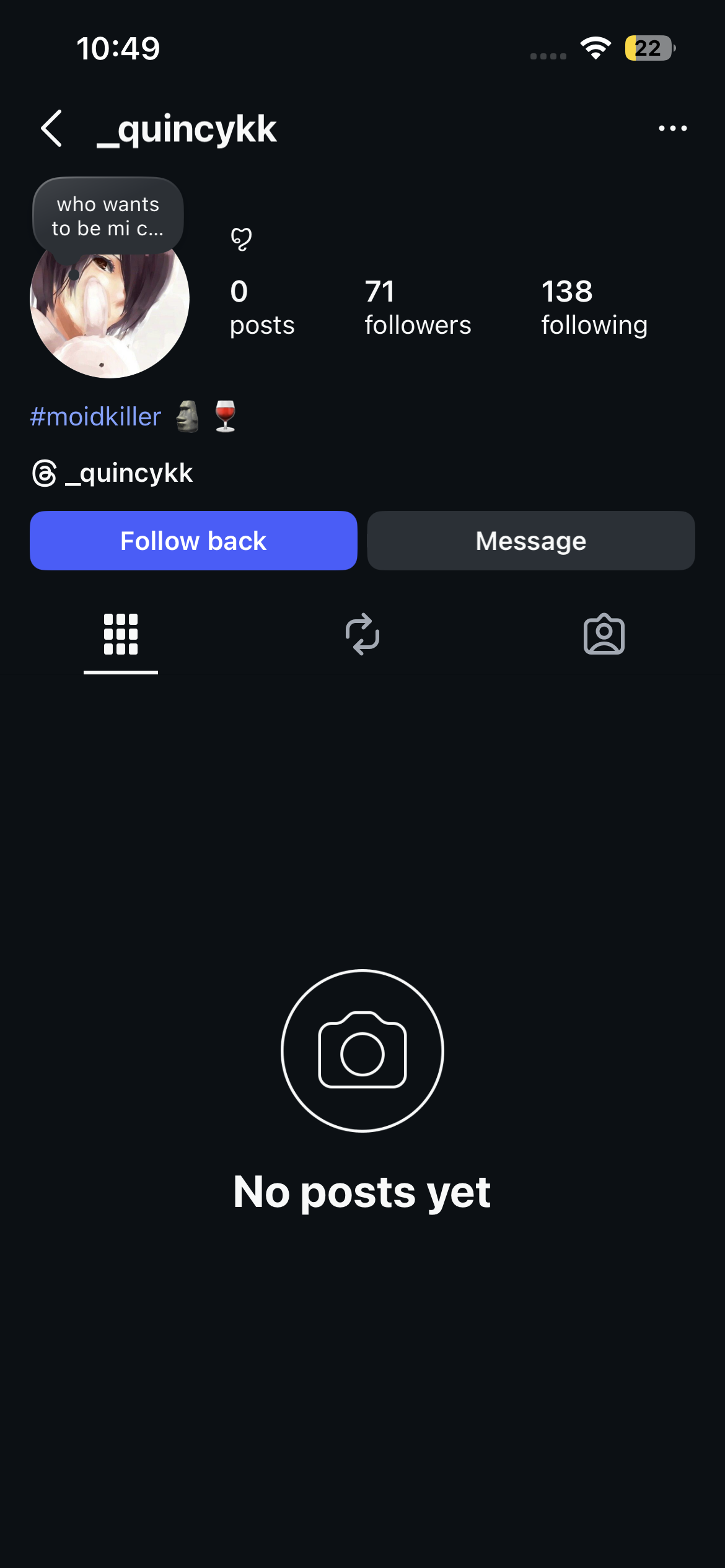
Task: Open the three-dot options menu
Action: tap(672, 129)
